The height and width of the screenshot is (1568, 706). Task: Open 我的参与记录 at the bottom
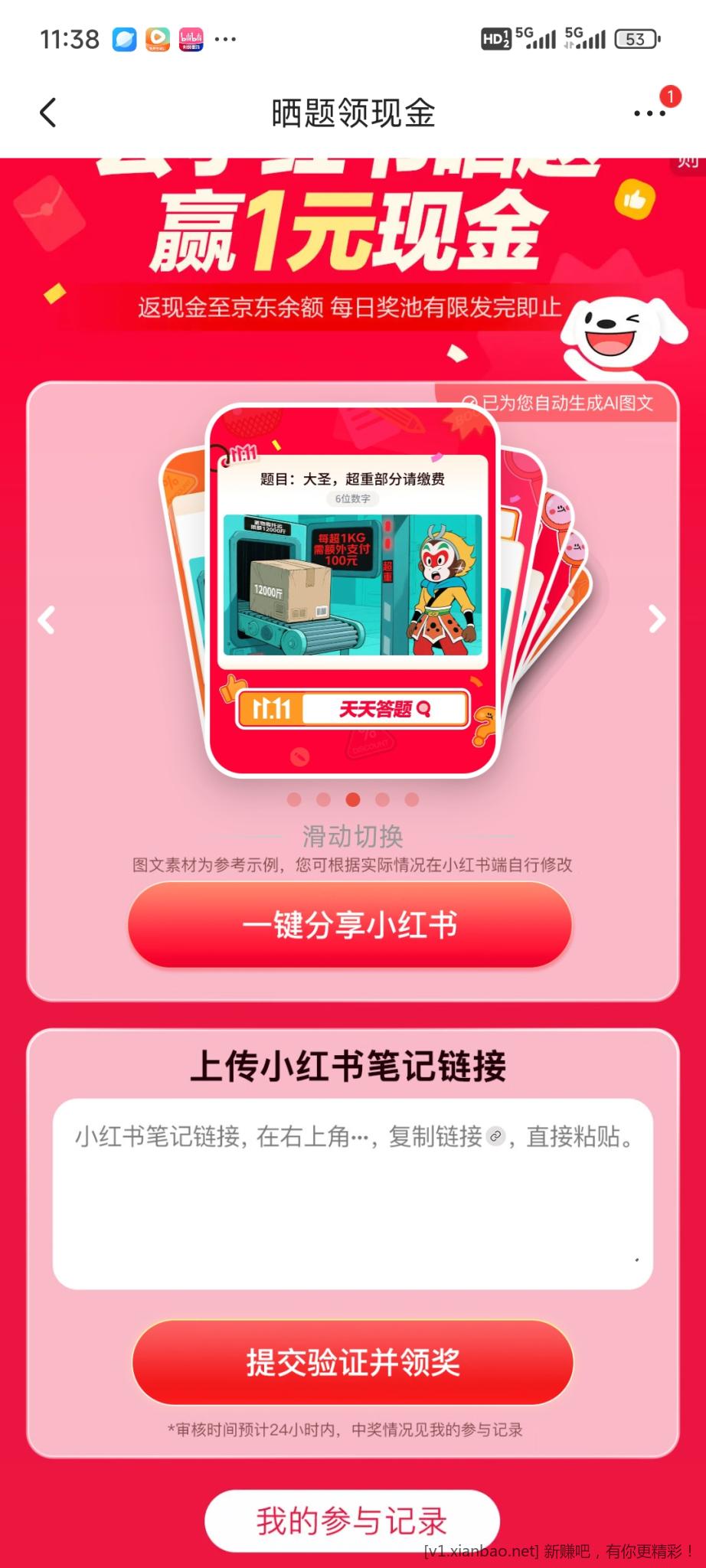pos(353,1521)
